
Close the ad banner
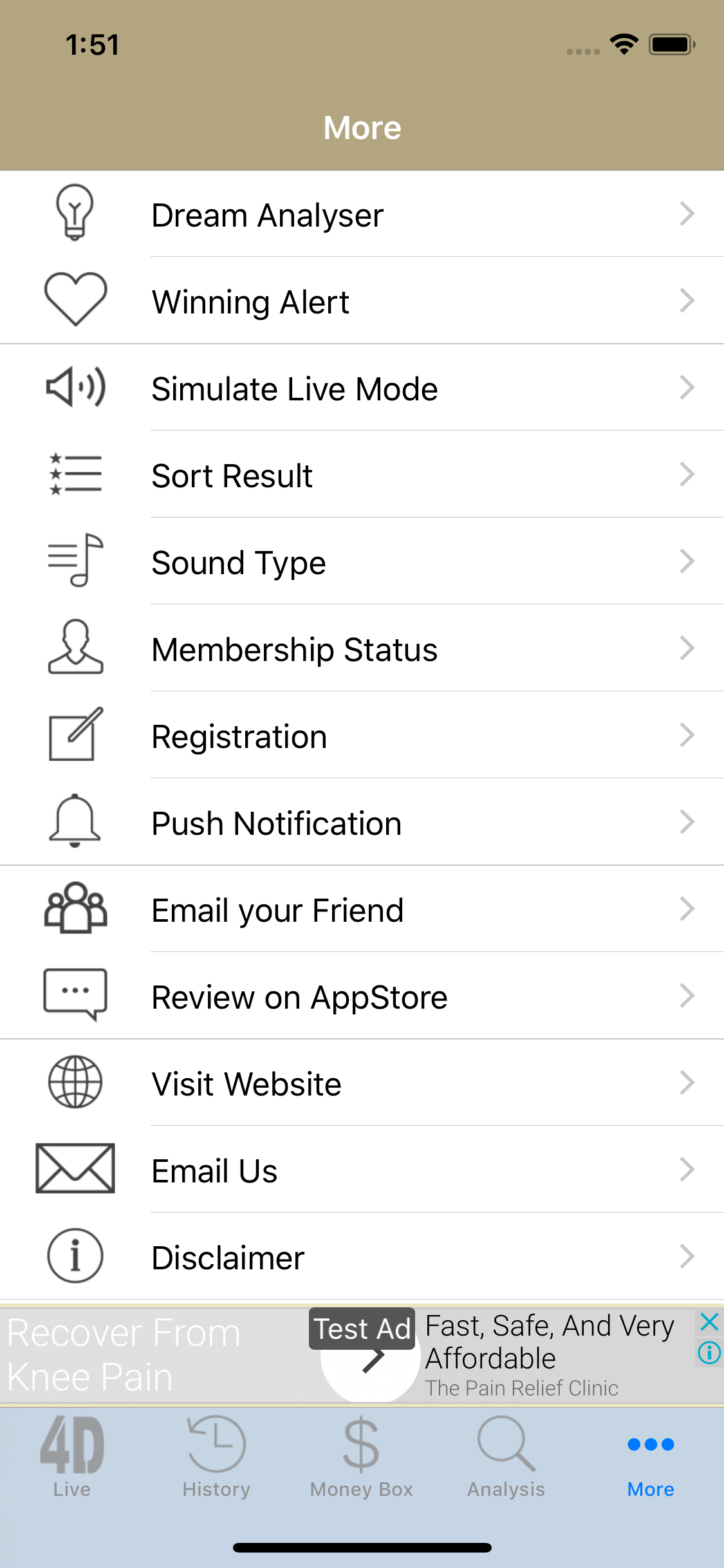click(x=709, y=1322)
